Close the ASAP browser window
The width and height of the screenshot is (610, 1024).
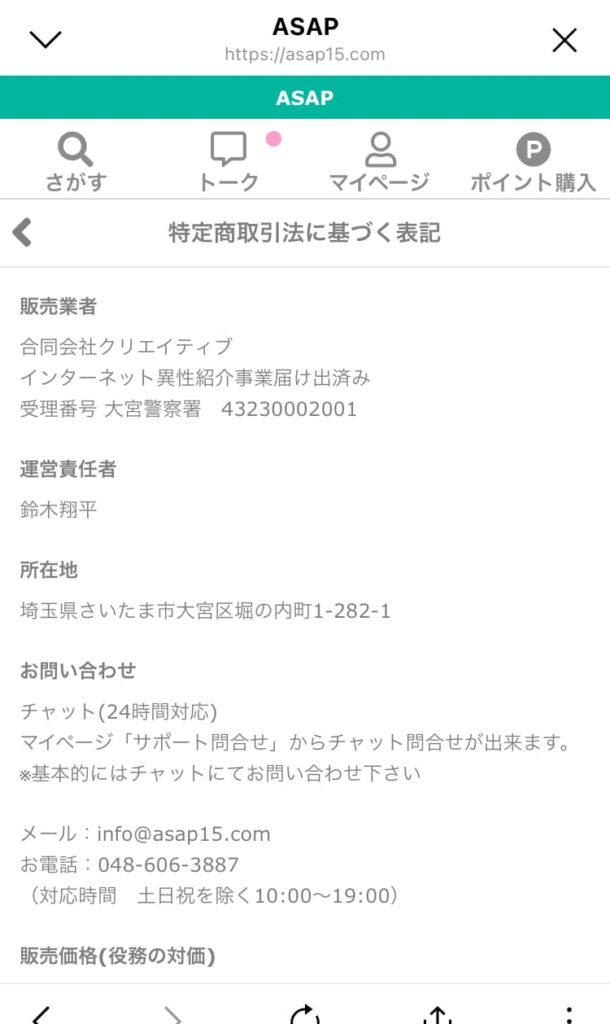click(x=565, y=40)
